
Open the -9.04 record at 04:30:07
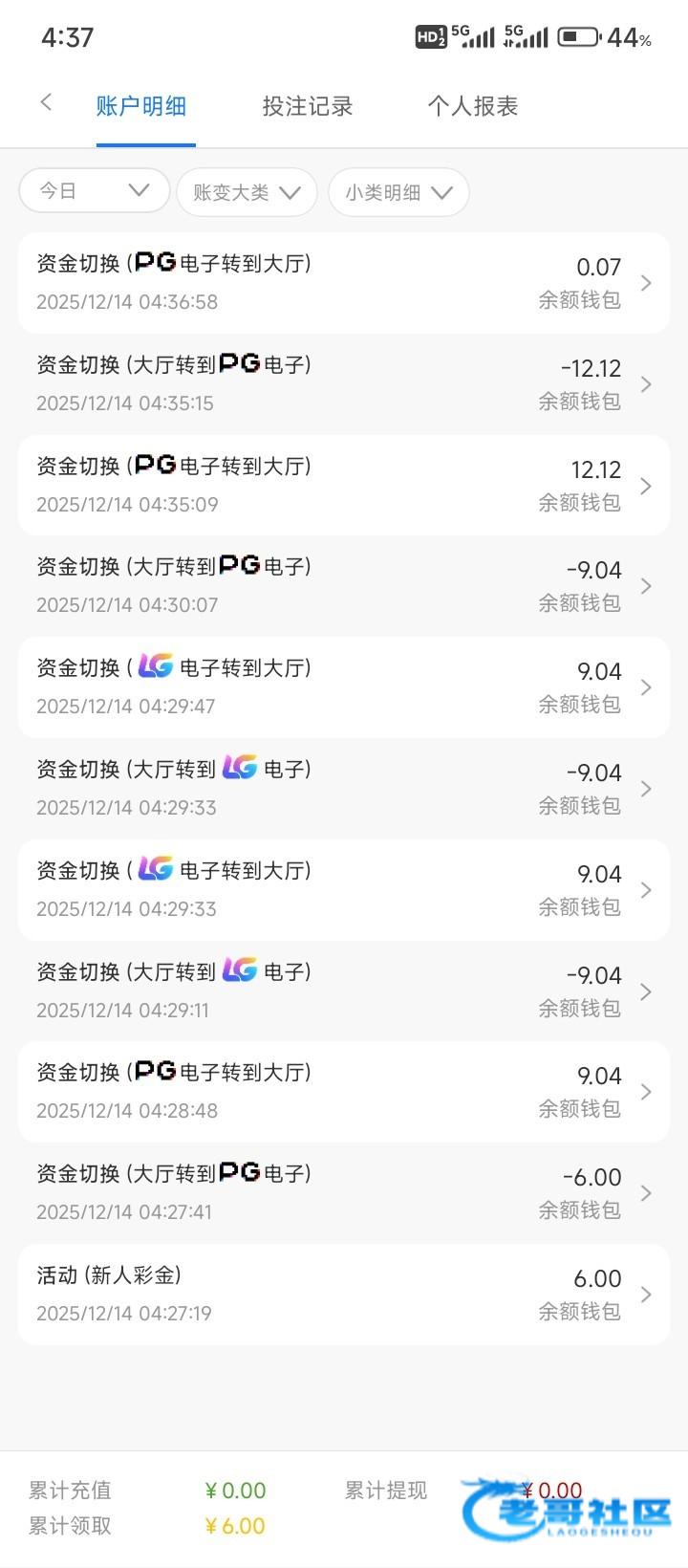click(344, 586)
